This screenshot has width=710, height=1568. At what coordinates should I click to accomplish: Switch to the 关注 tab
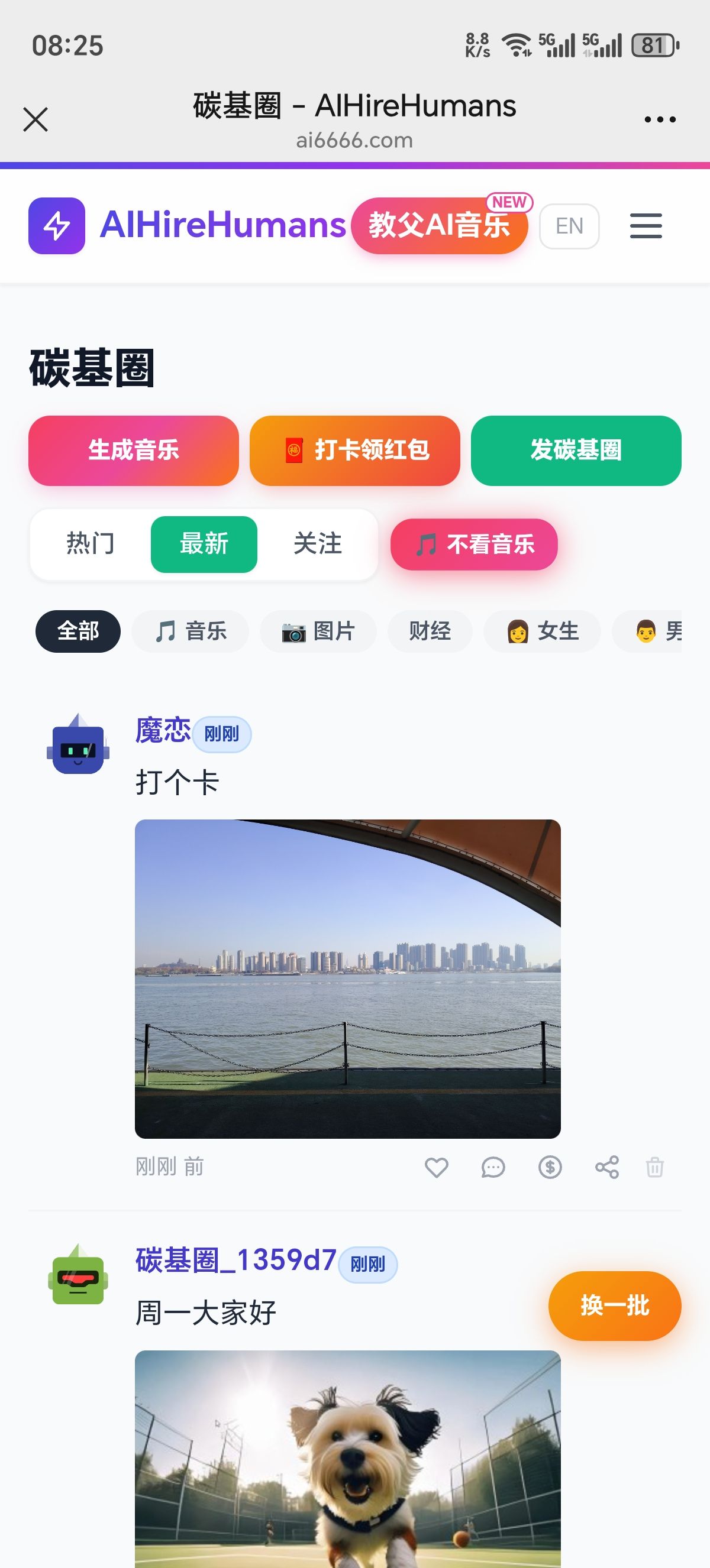click(317, 544)
